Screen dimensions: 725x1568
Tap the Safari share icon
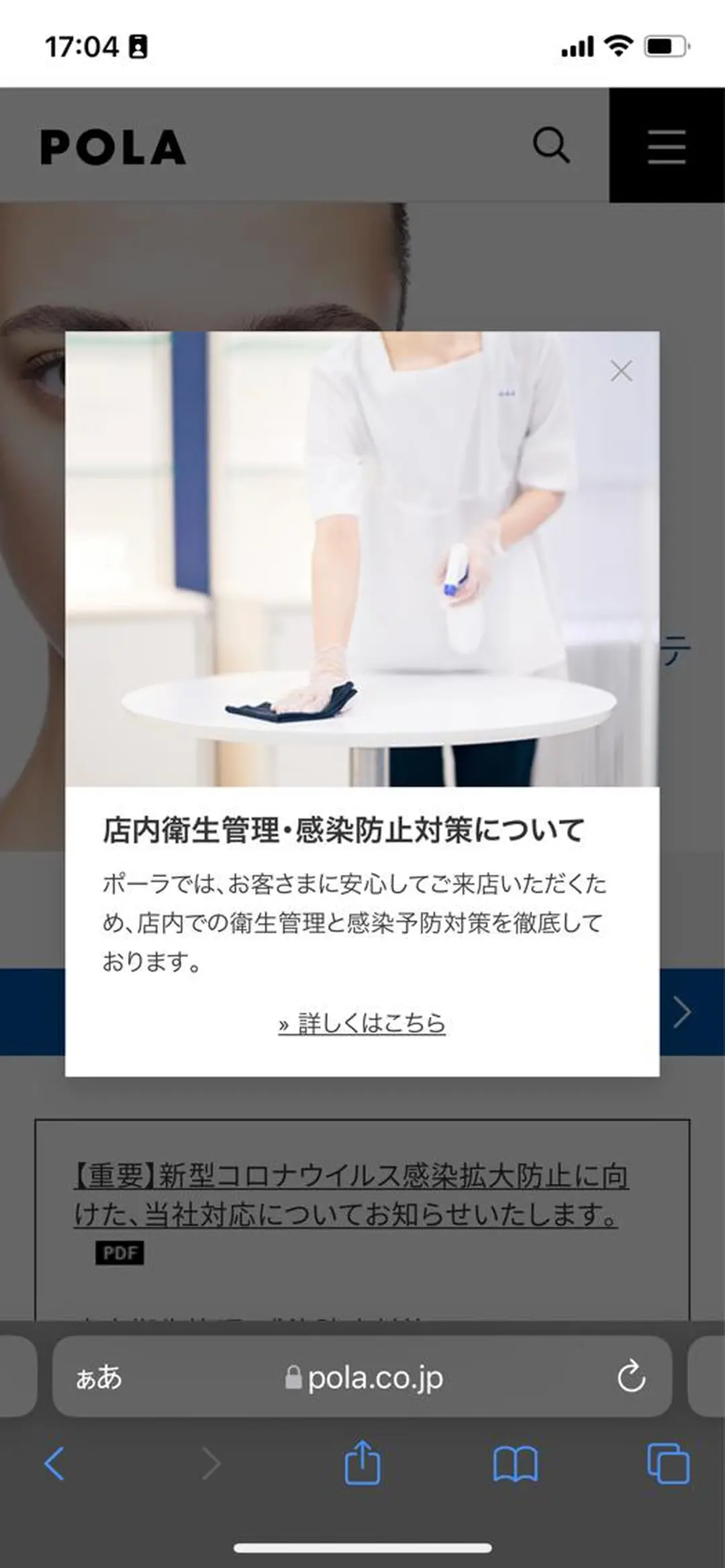[x=361, y=1462]
